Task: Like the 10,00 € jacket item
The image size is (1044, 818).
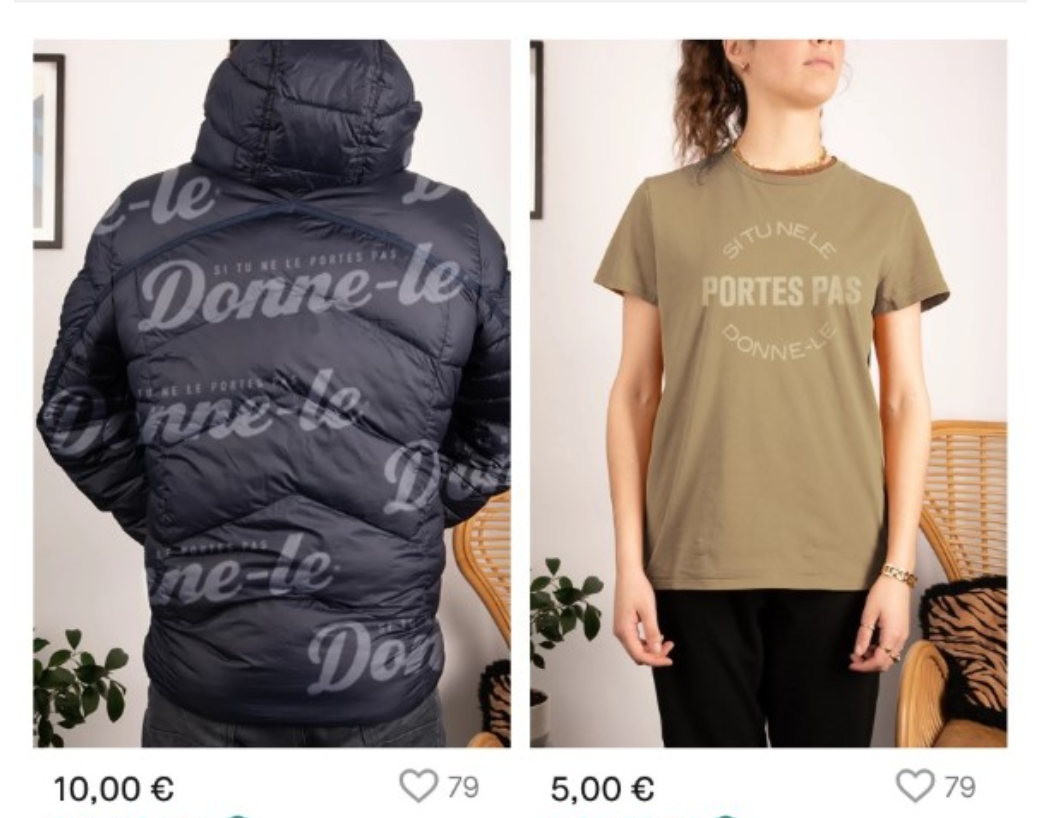Action: pyautogui.click(x=420, y=787)
